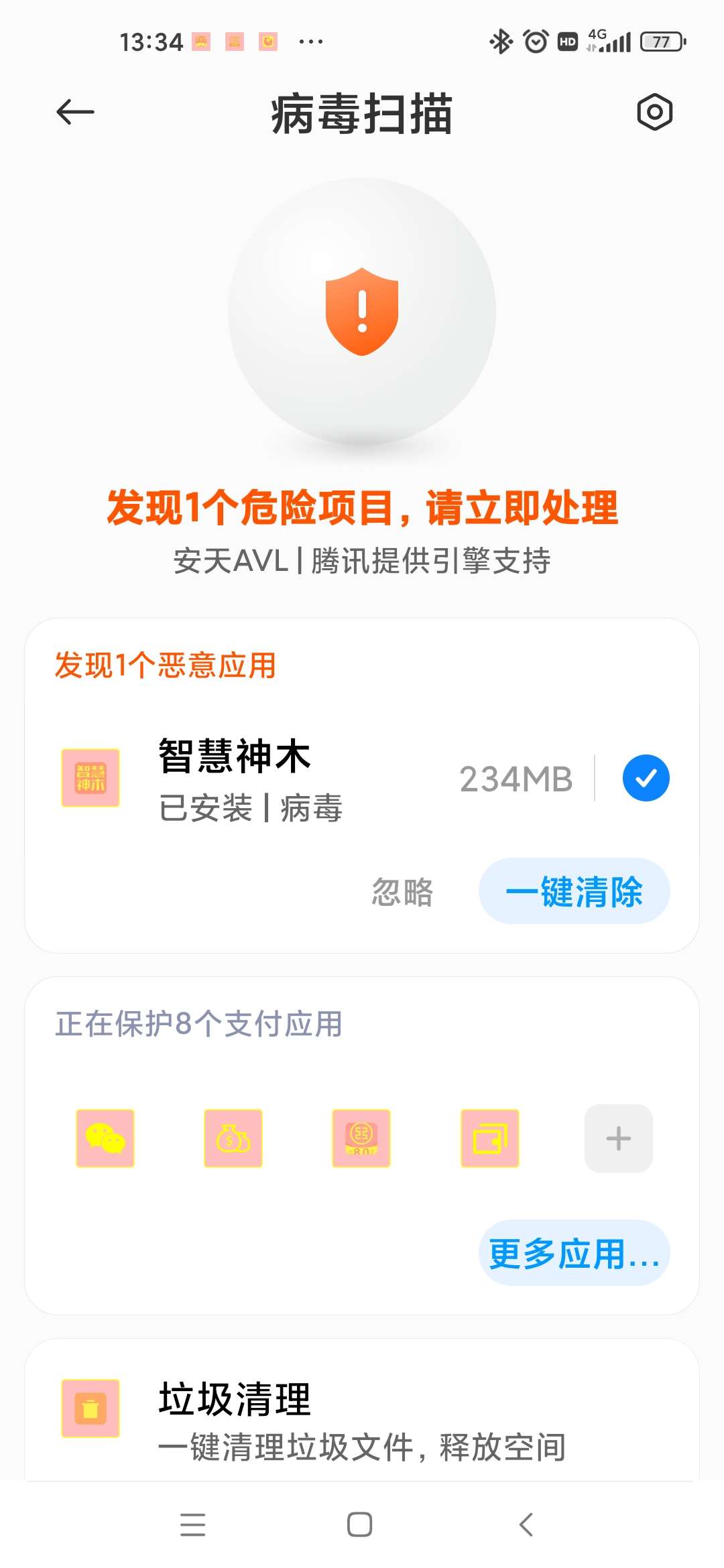Add a payment app with plus button
This screenshot has height=1568, width=724.
tap(619, 1138)
